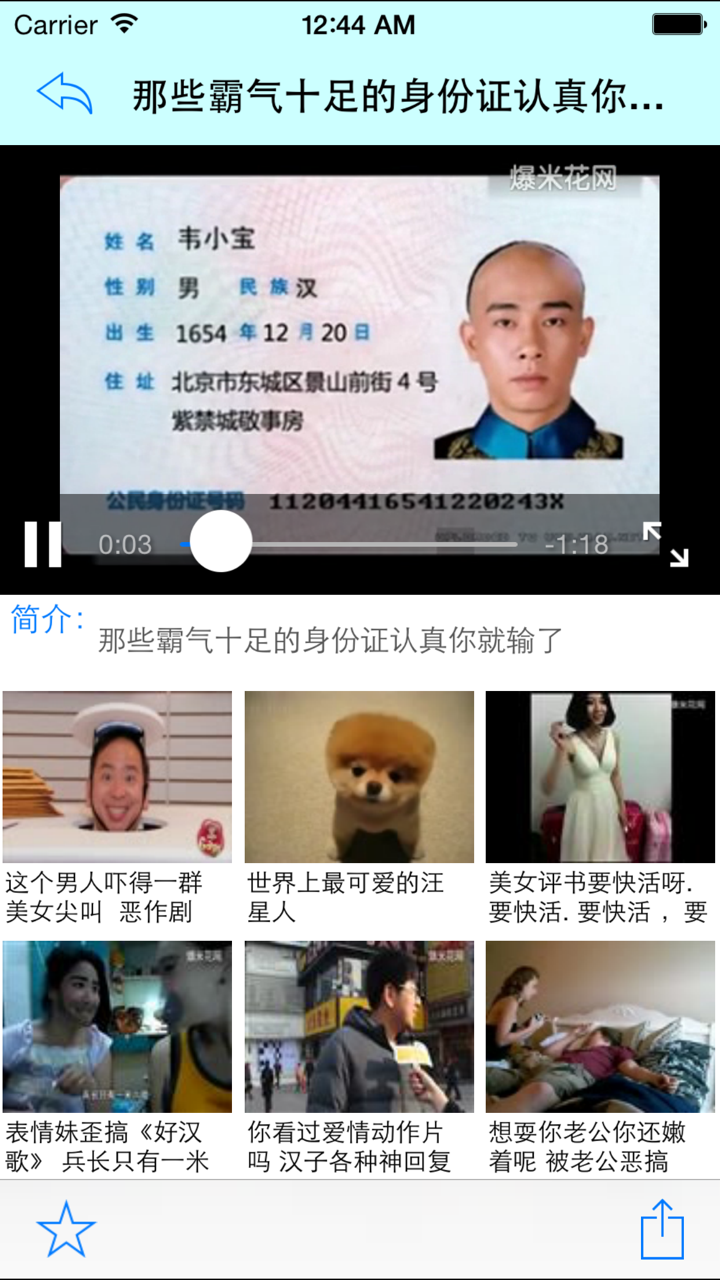Image resolution: width=720 pixels, height=1280 pixels.
Task: Select the puppy video thumbnail
Action: tap(359, 776)
